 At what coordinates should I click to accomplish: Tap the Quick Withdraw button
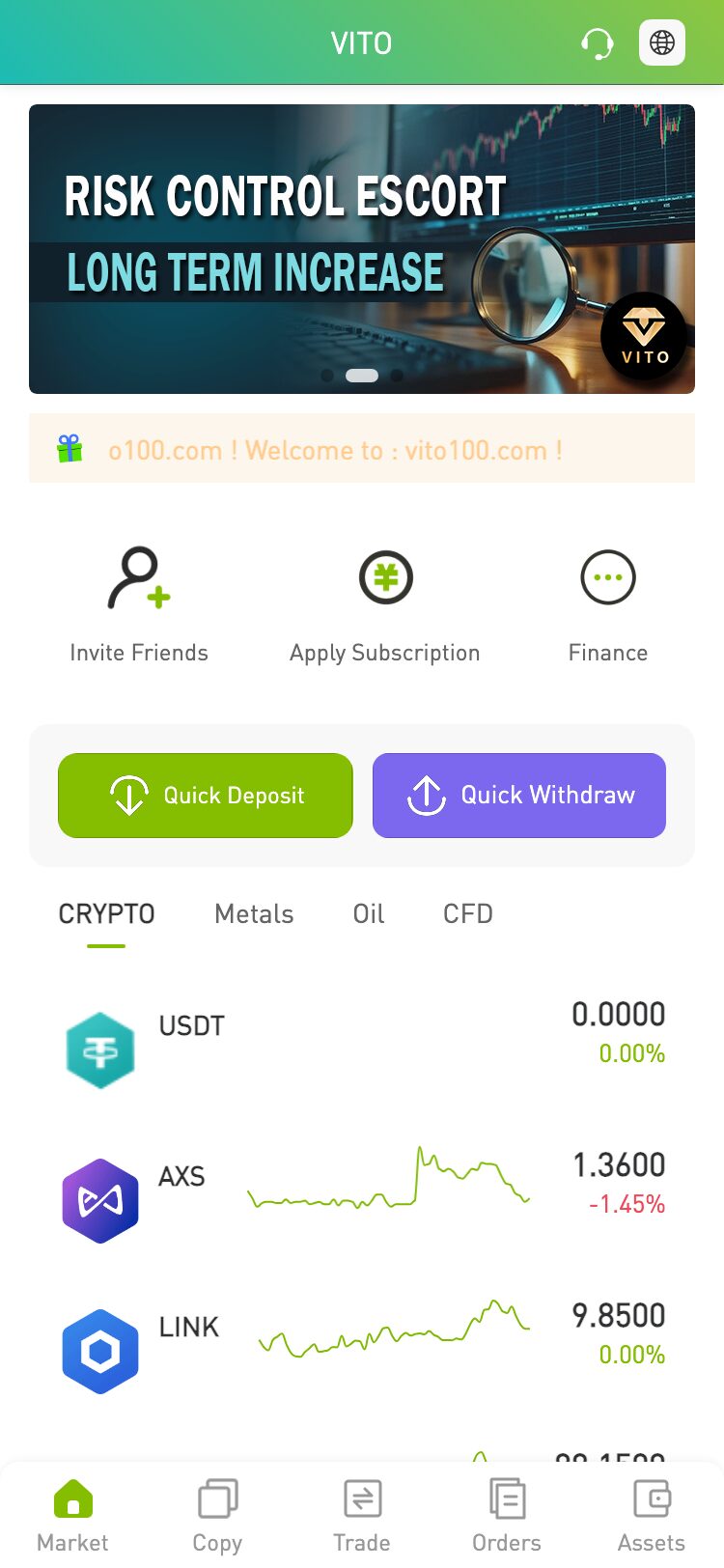pyautogui.click(x=519, y=796)
